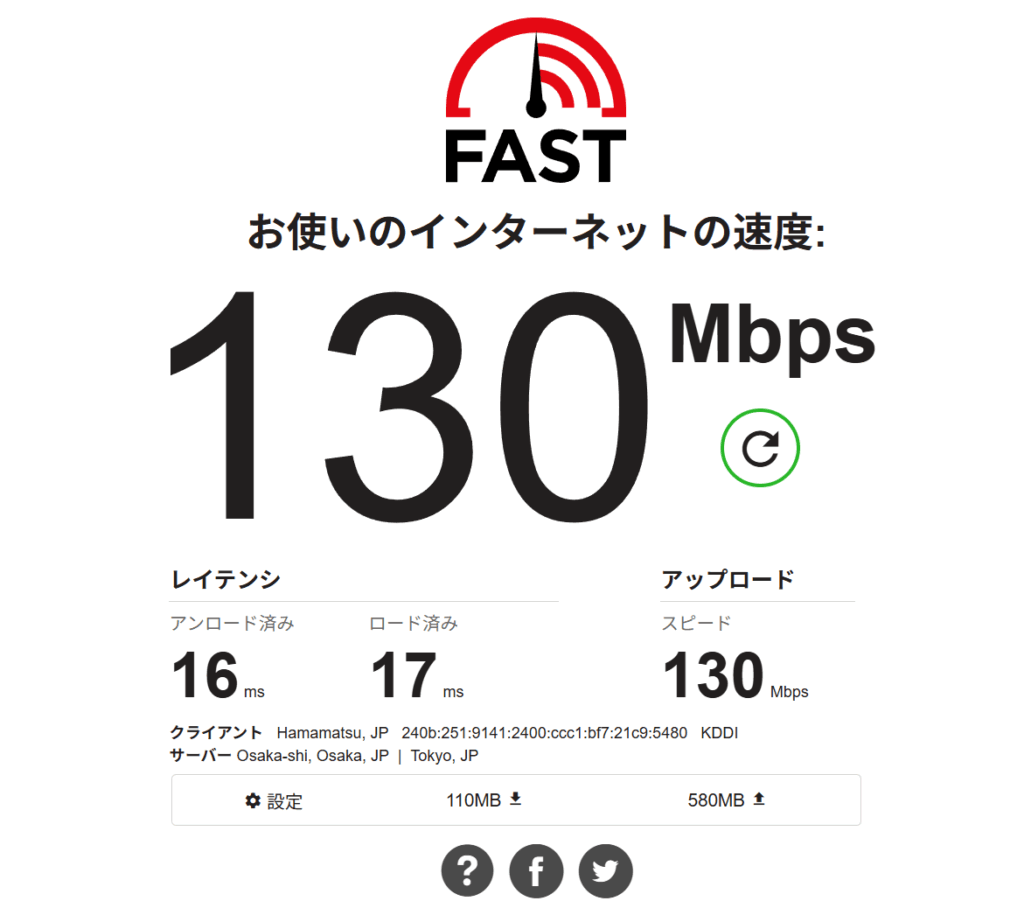Rerun the speed test with the refresh icon
Viewport: 1024px width, 901px height.
point(760,448)
